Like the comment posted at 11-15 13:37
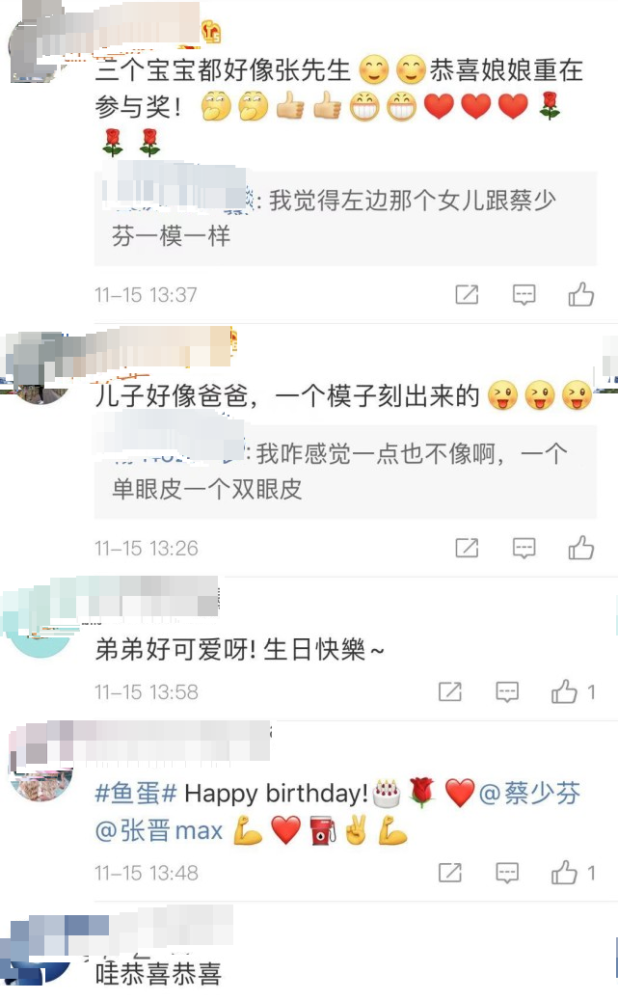Image resolution: width=618 pixels, height=1000 pixels. click(581, 294)
